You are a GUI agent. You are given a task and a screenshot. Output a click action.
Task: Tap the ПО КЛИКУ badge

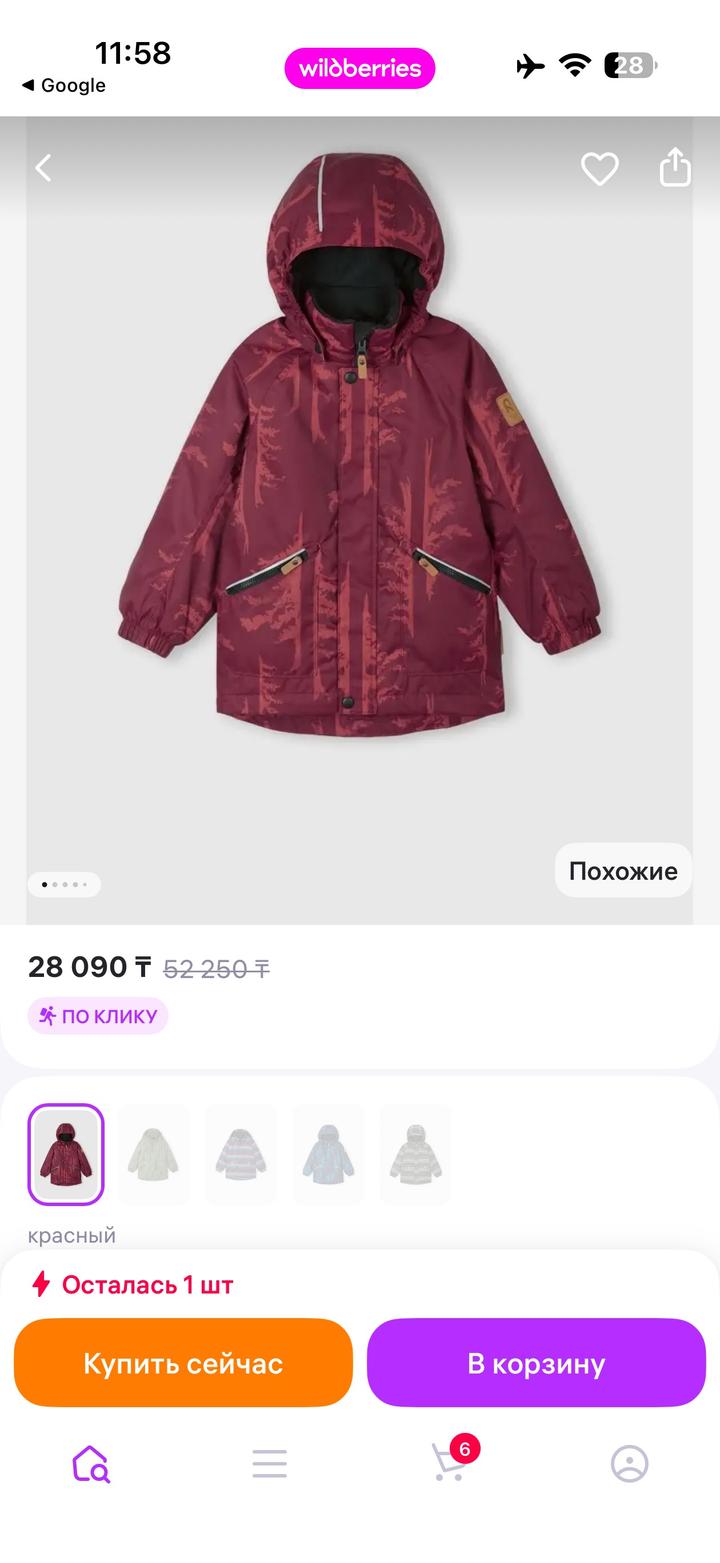click(x=98, y=1016)
